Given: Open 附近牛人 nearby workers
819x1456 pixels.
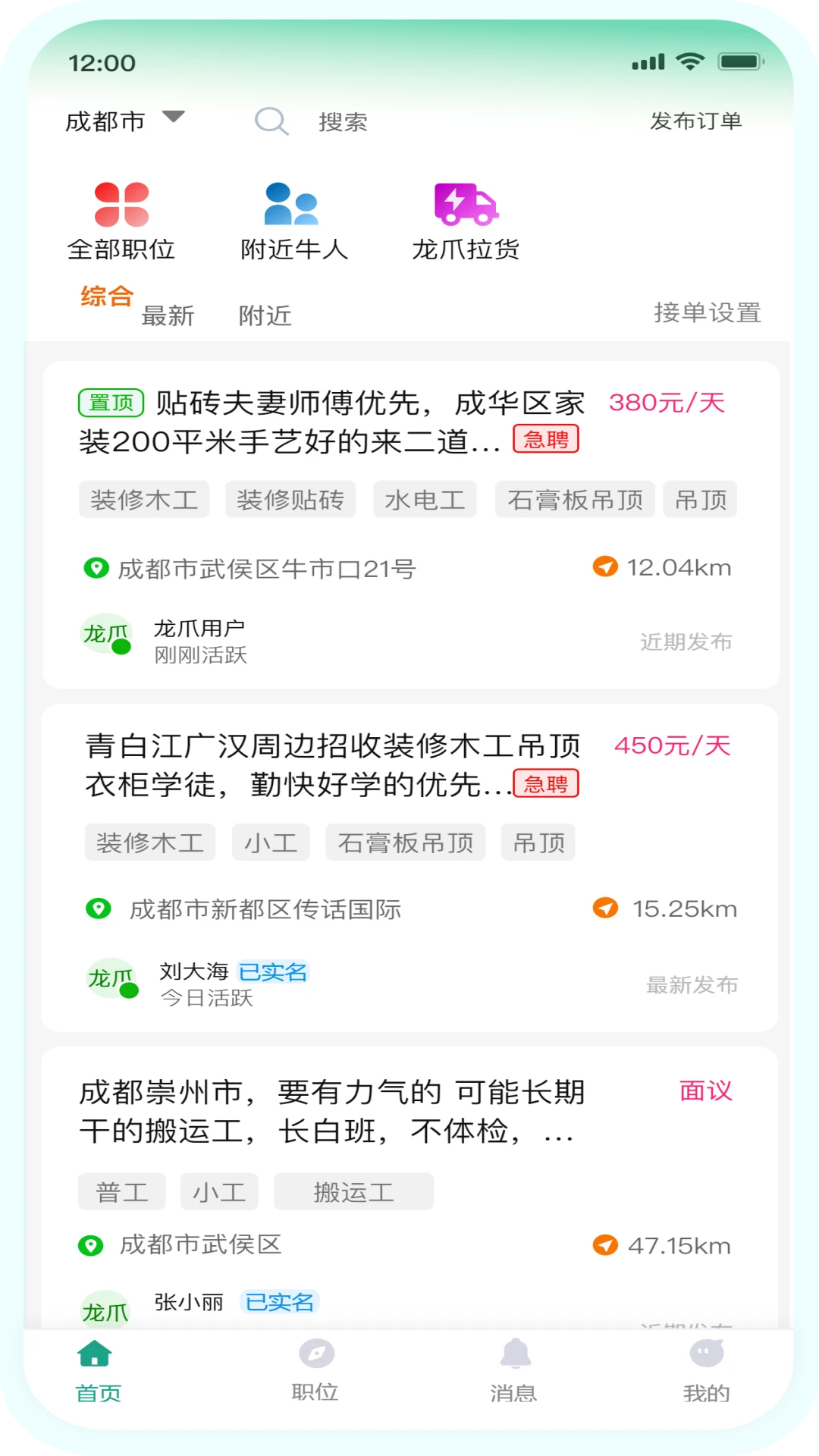Looking at the screenshot, I should (x=294, y=221).
